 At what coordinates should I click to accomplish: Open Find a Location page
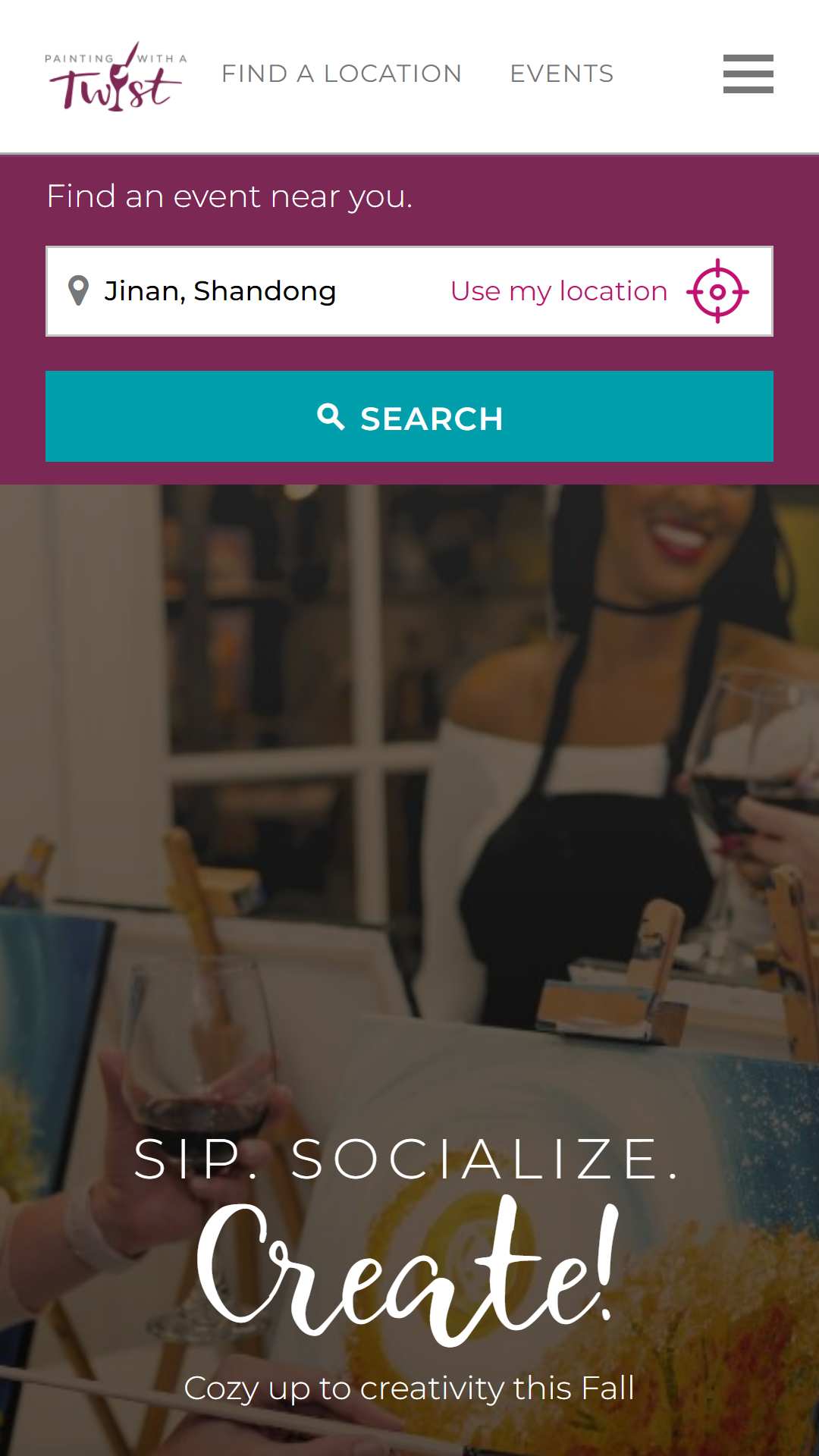[x=341, y=74]
